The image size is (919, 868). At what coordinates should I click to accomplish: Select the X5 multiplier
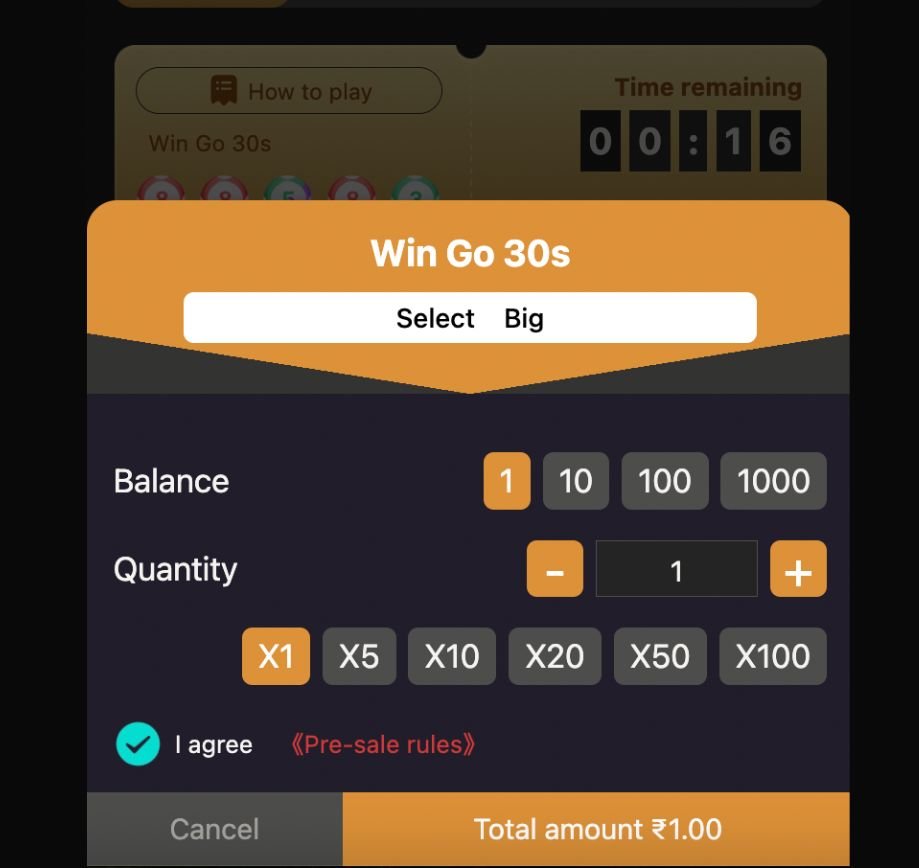pos(359,656)
